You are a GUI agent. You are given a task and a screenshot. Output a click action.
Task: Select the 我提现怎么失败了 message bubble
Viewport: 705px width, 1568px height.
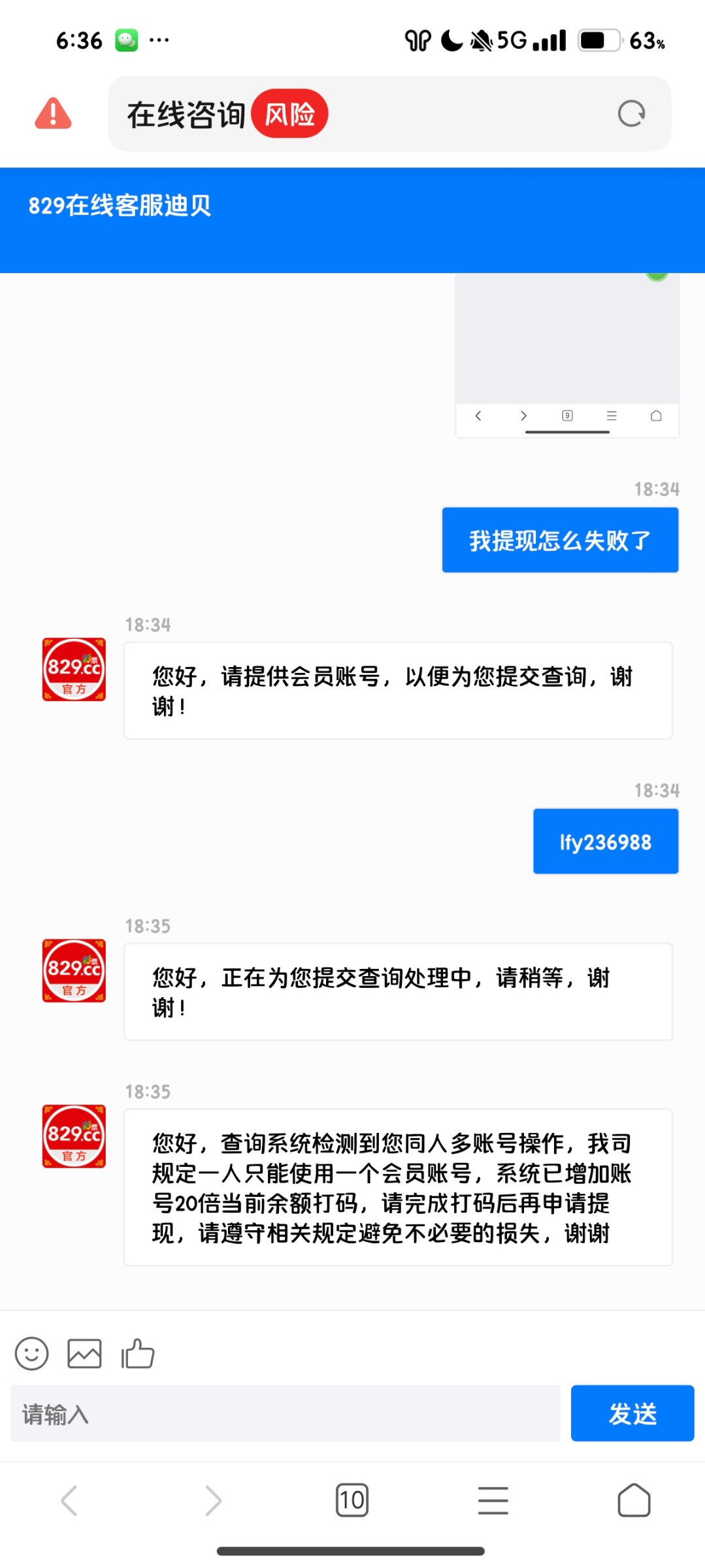coord(559,540)
